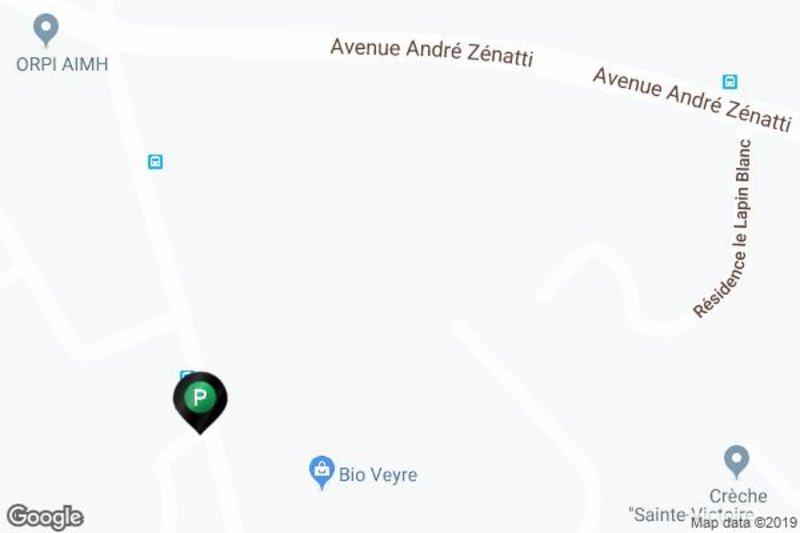Open the Crèche Sainte-Victoire place marker
The image size is (800, 533).
[736, 462]
